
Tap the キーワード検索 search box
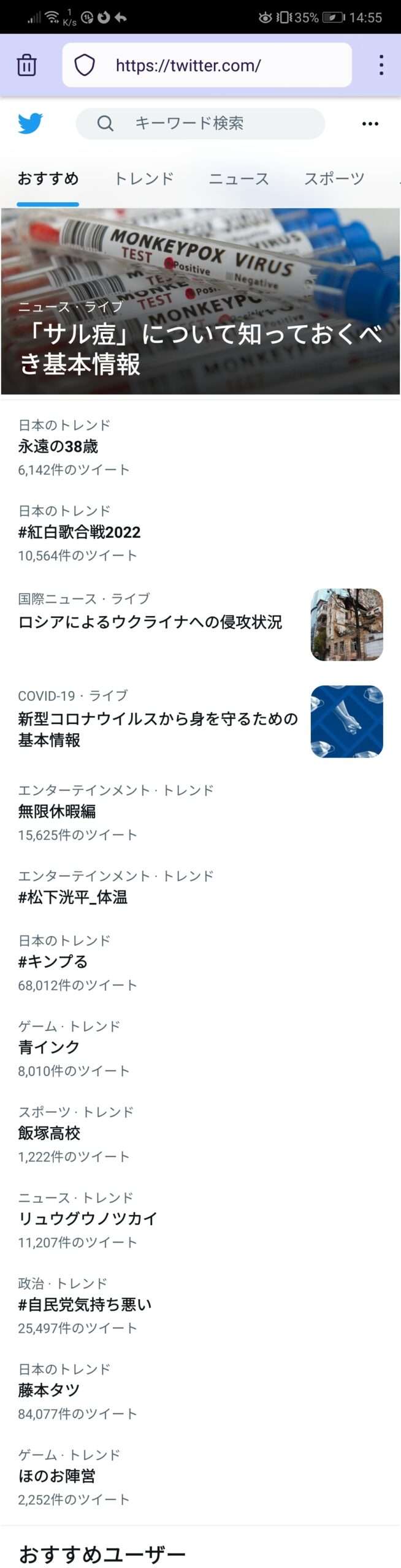(x=200, y=124)
